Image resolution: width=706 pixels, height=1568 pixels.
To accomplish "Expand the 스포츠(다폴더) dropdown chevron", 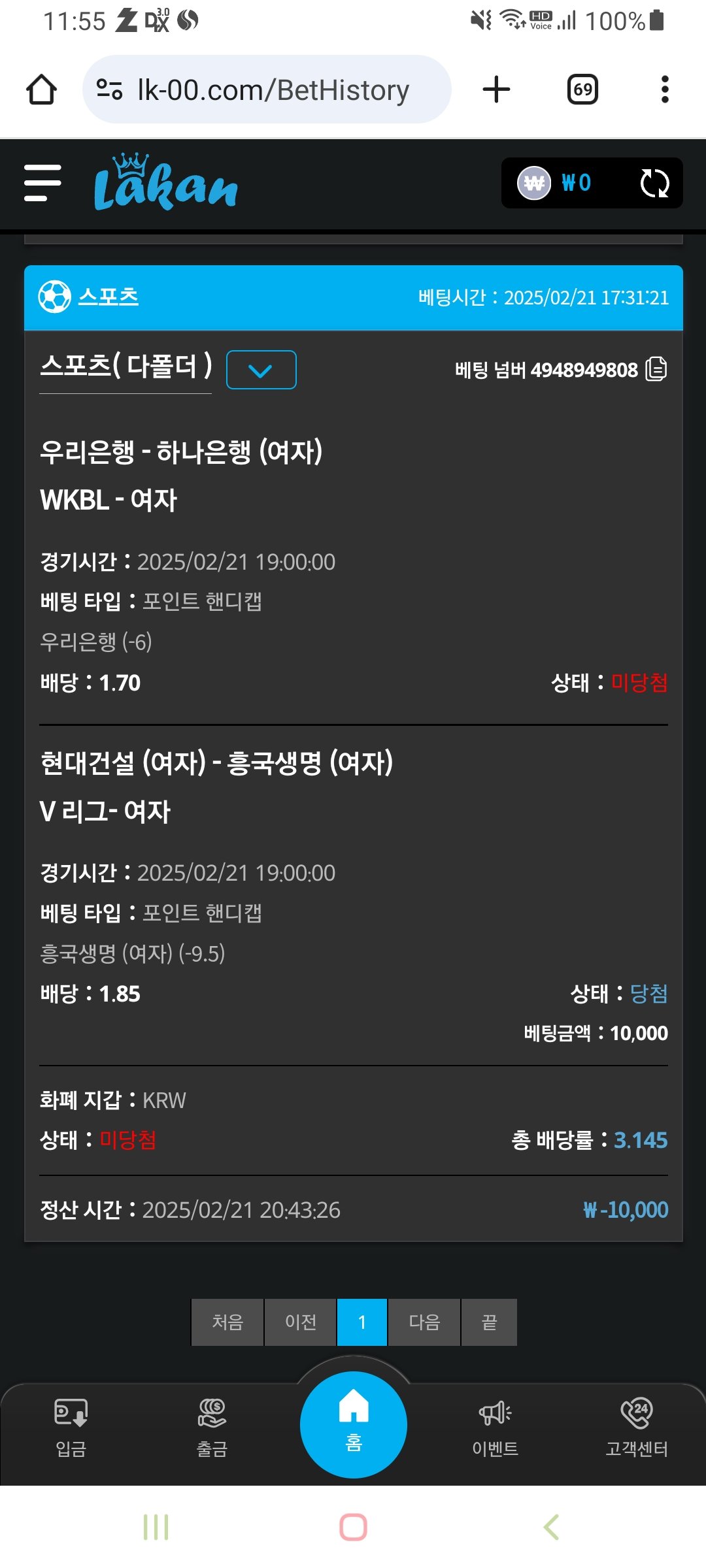I will [x=261, y=370].
